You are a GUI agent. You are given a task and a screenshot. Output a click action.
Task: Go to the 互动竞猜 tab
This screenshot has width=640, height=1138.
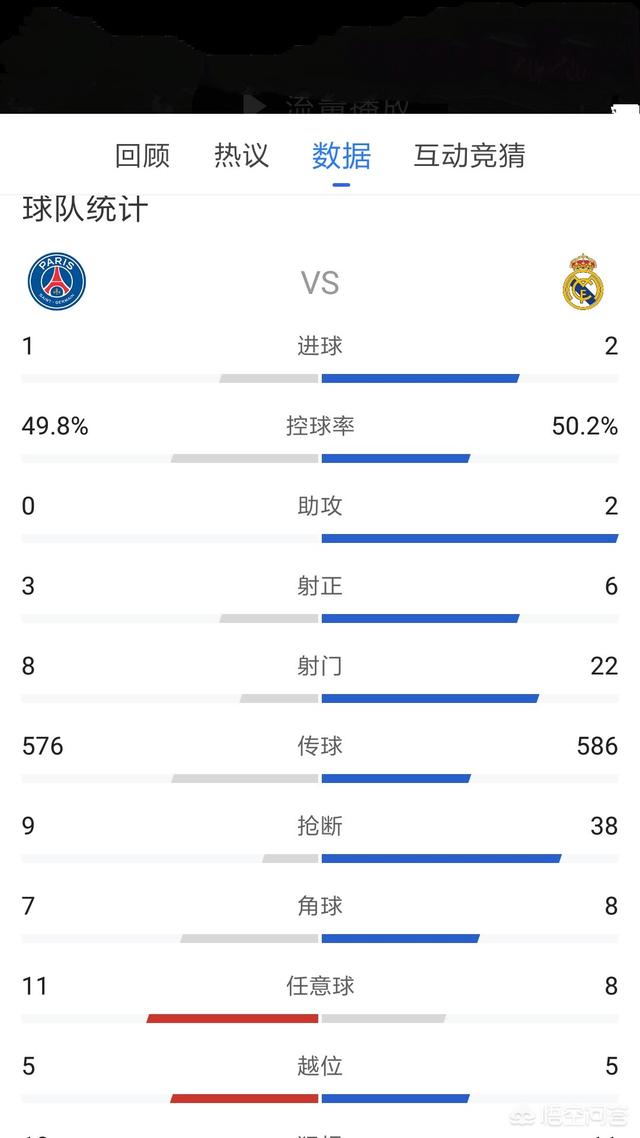tap(469, 156)
